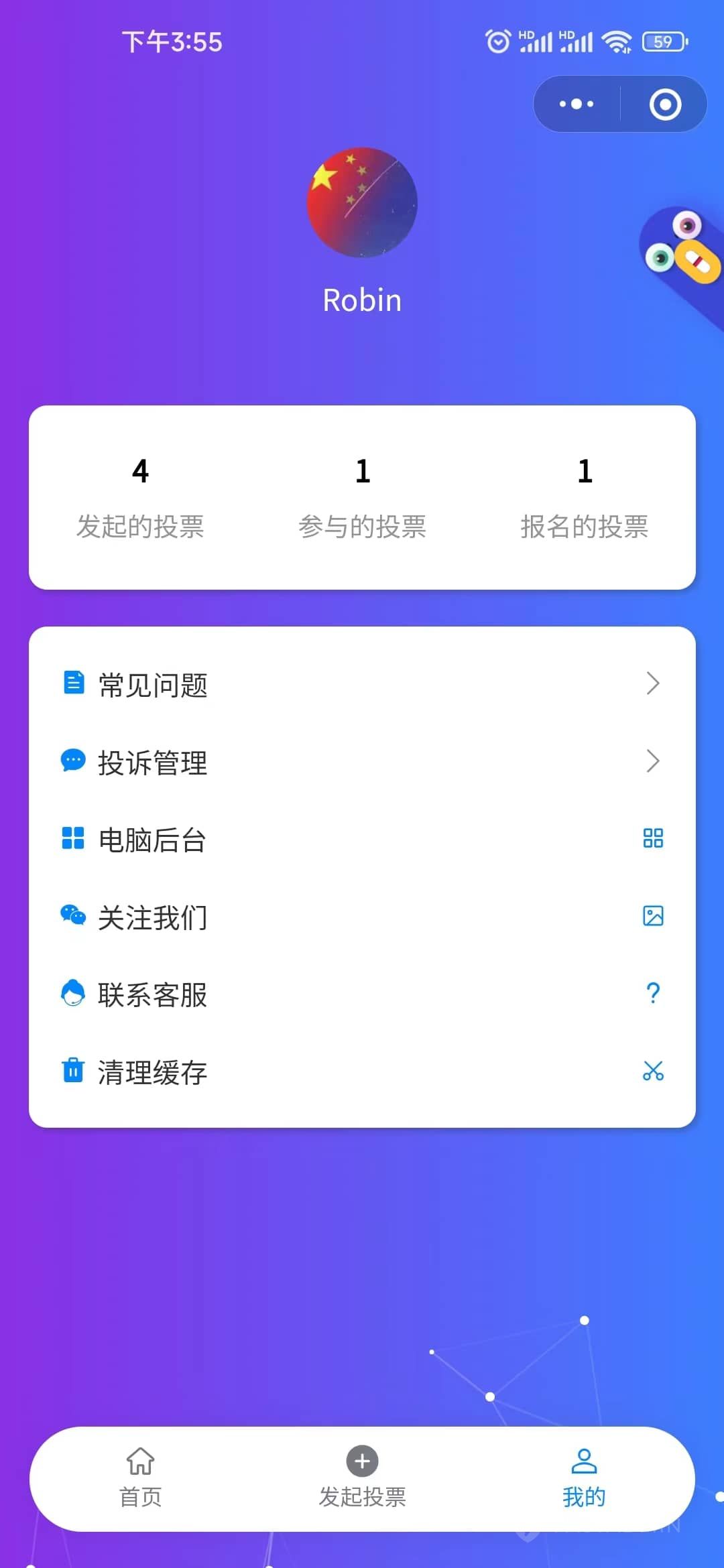Start a new vote with 发起投票

362,1478
